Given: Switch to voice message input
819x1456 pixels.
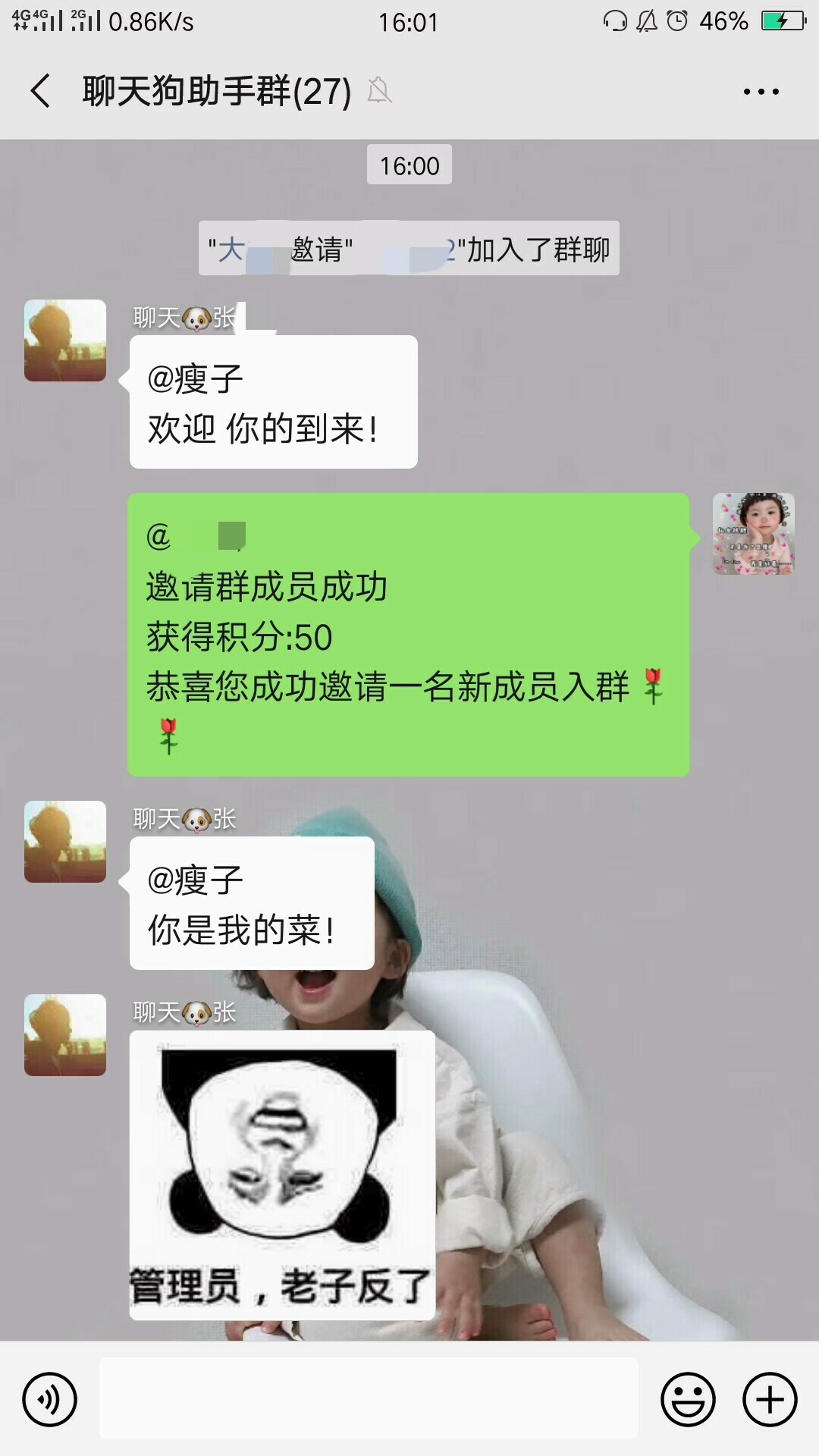Looking at the screenshot, I should coord(49,1399).
